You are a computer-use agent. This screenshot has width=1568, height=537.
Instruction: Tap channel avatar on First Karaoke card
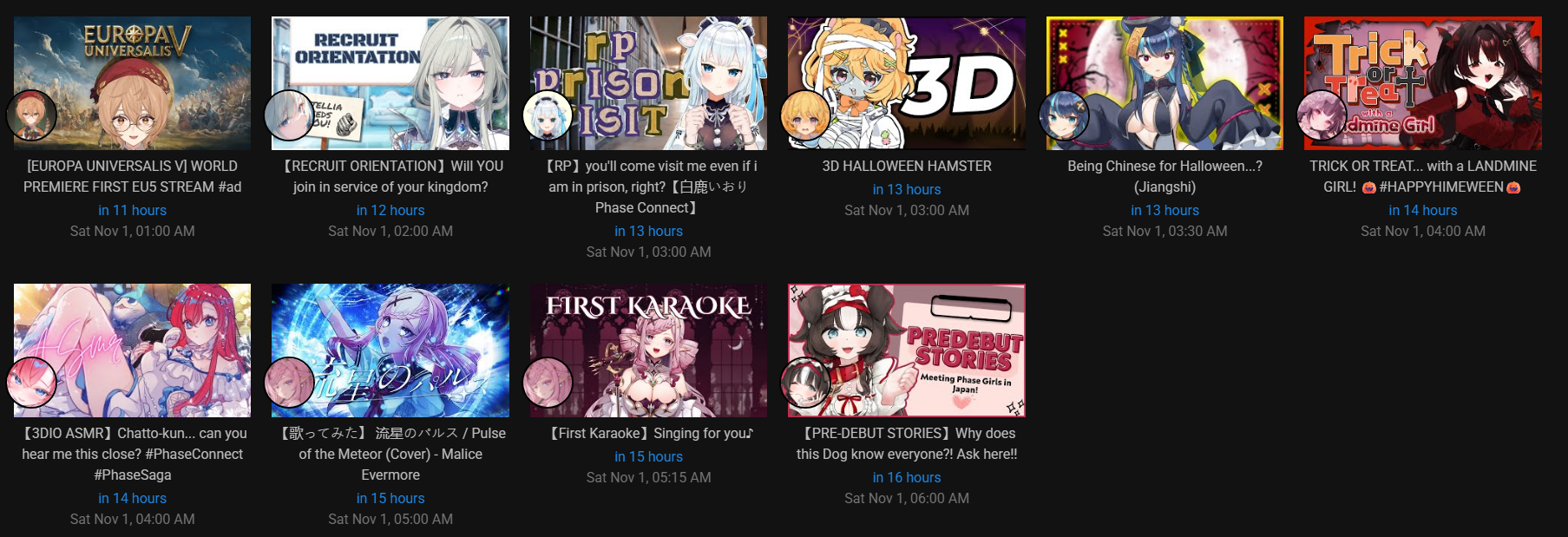[x=548, y=383]
